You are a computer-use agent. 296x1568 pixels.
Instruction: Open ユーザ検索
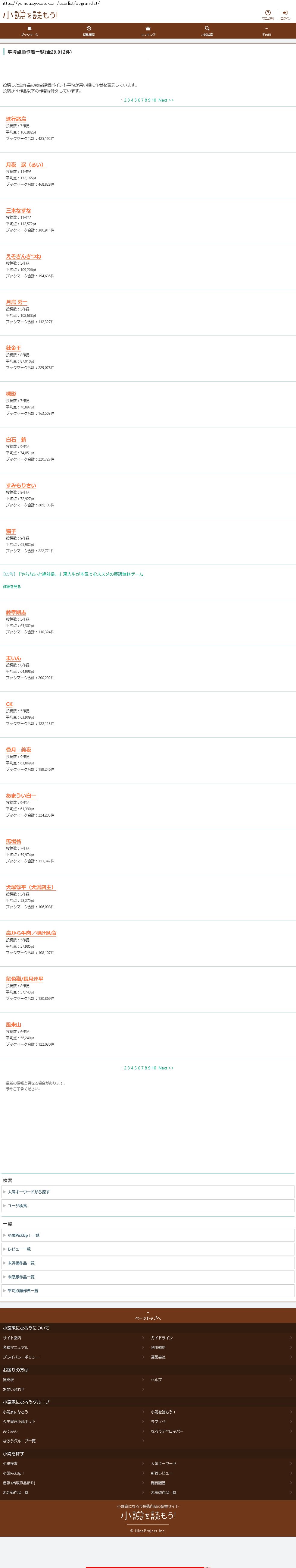[17, 1206]
